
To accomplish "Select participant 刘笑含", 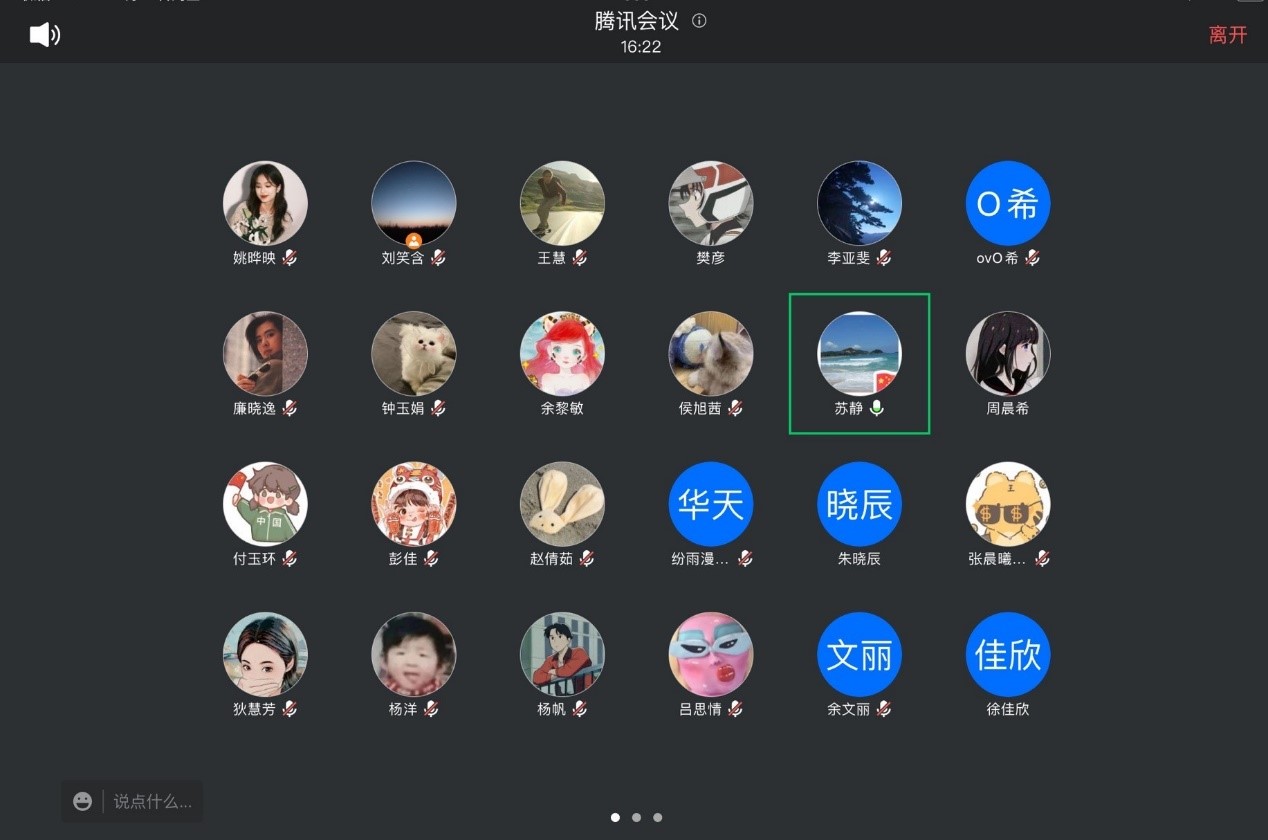I will [413, 204].
